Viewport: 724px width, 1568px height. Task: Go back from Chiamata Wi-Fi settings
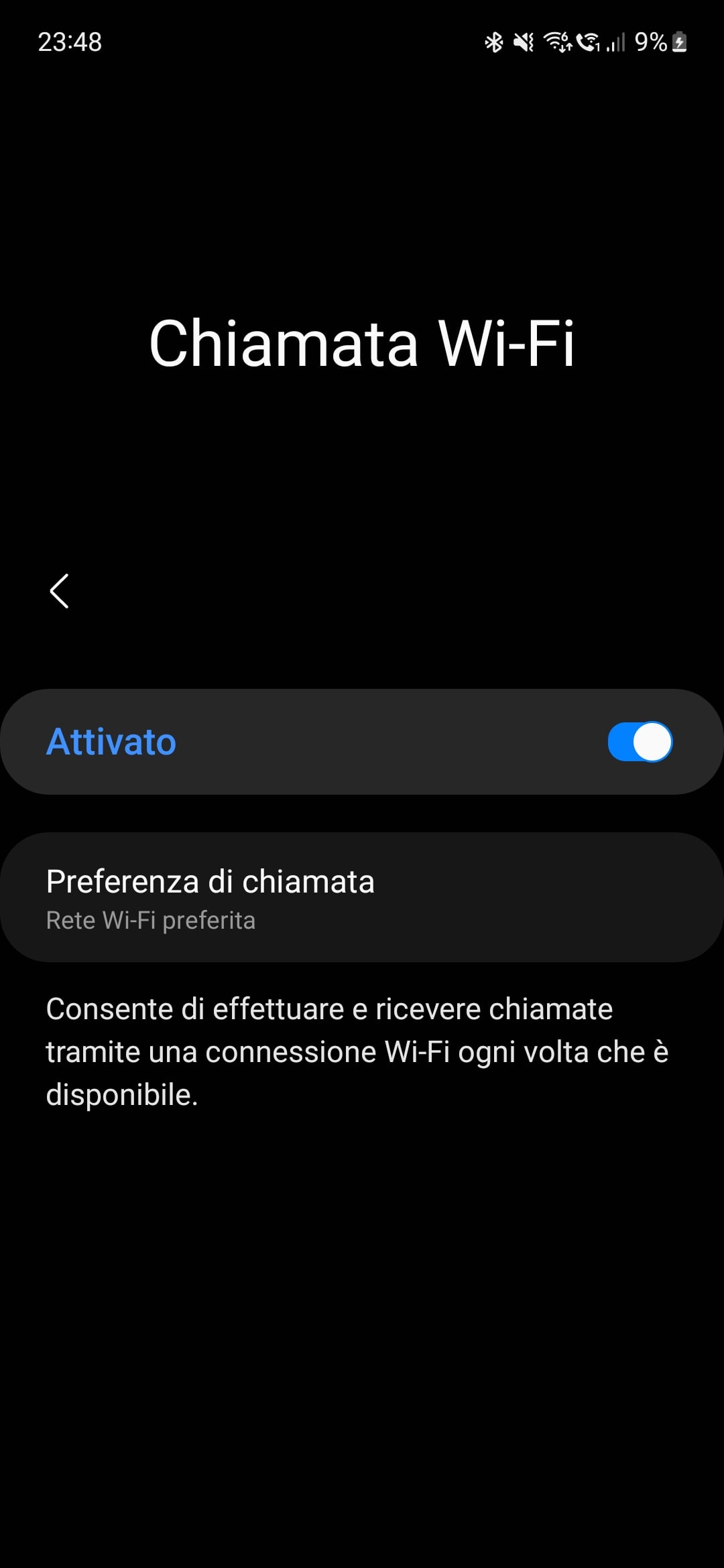click(60, 591)
